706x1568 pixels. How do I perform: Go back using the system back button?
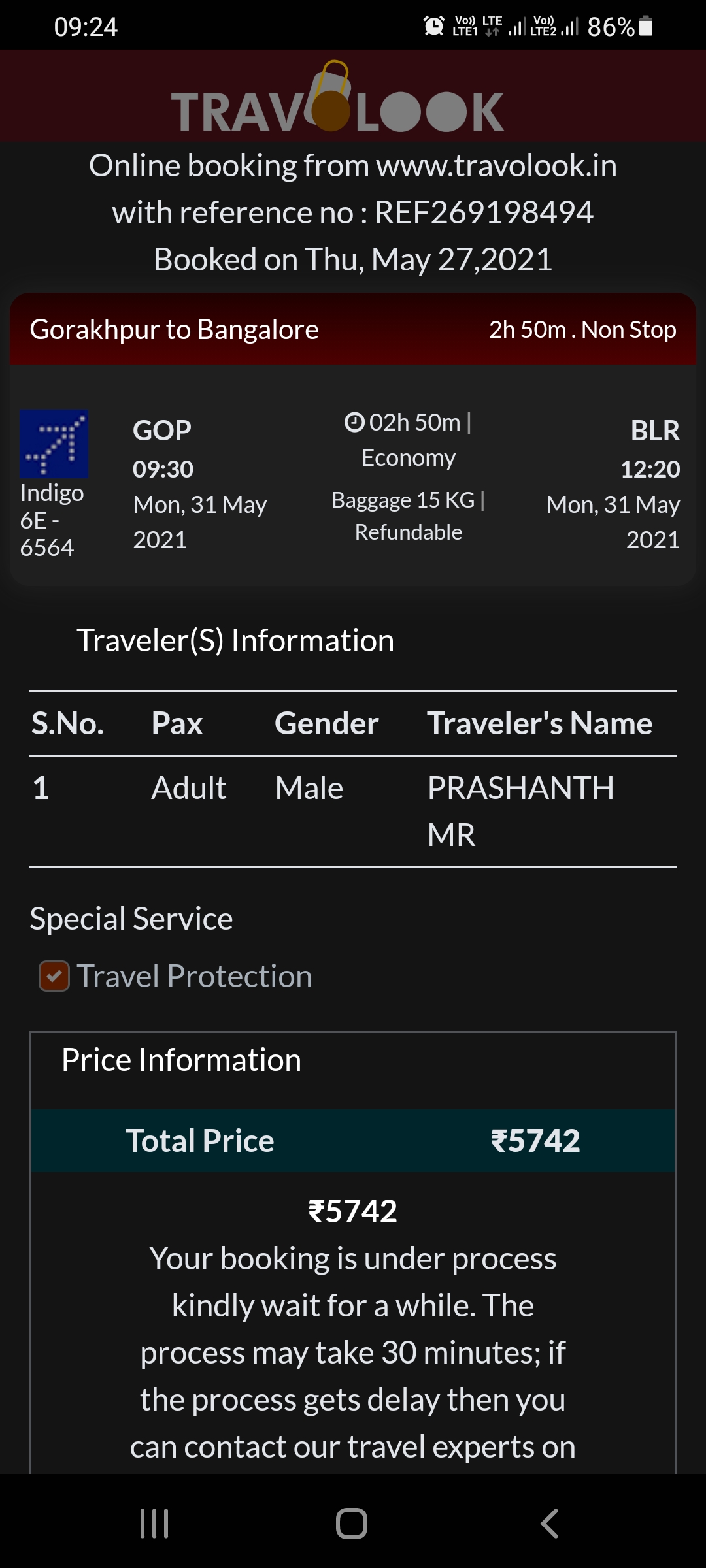[549, 1524]
